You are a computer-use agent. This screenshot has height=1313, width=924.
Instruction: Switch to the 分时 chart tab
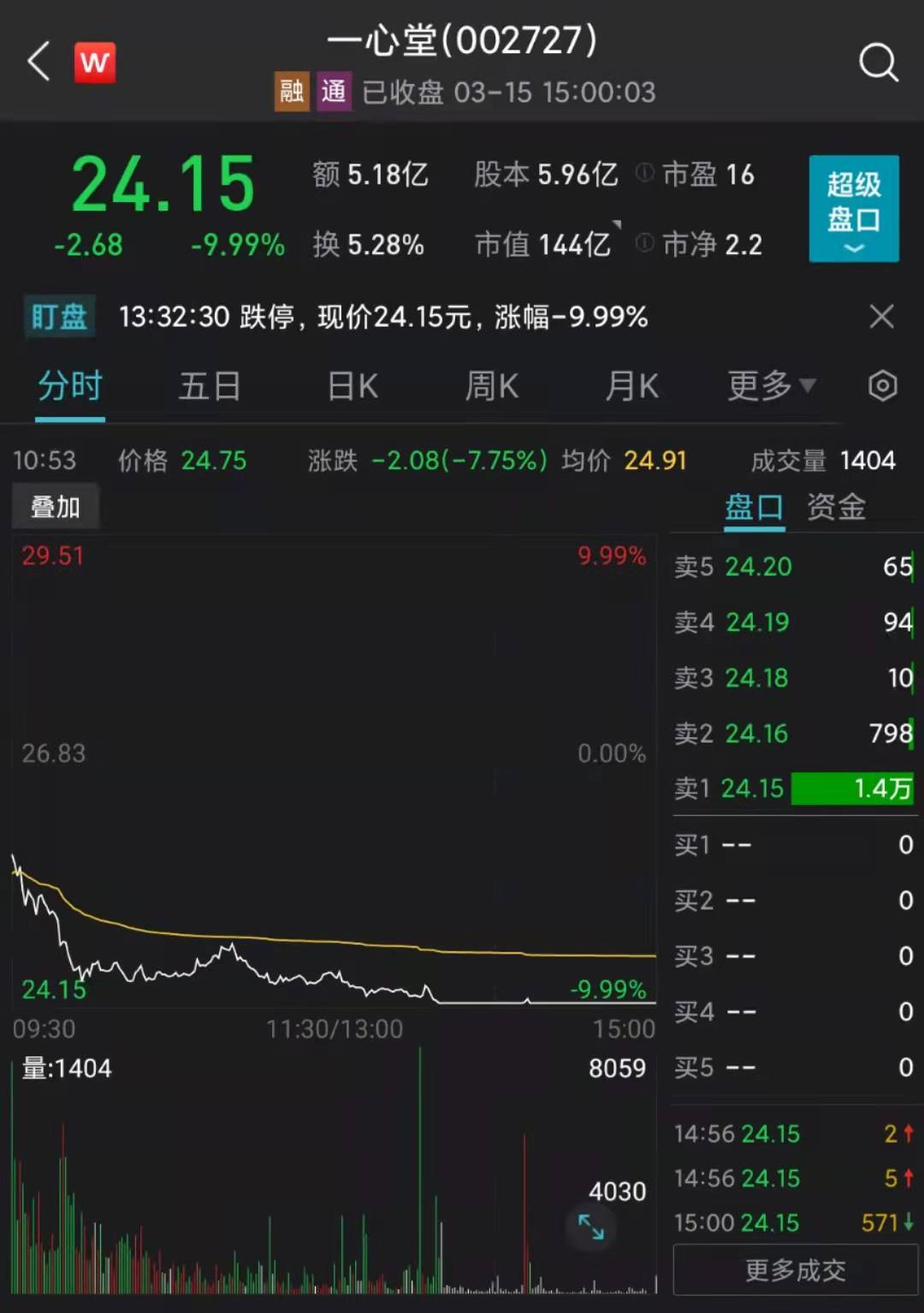[70, 387]
